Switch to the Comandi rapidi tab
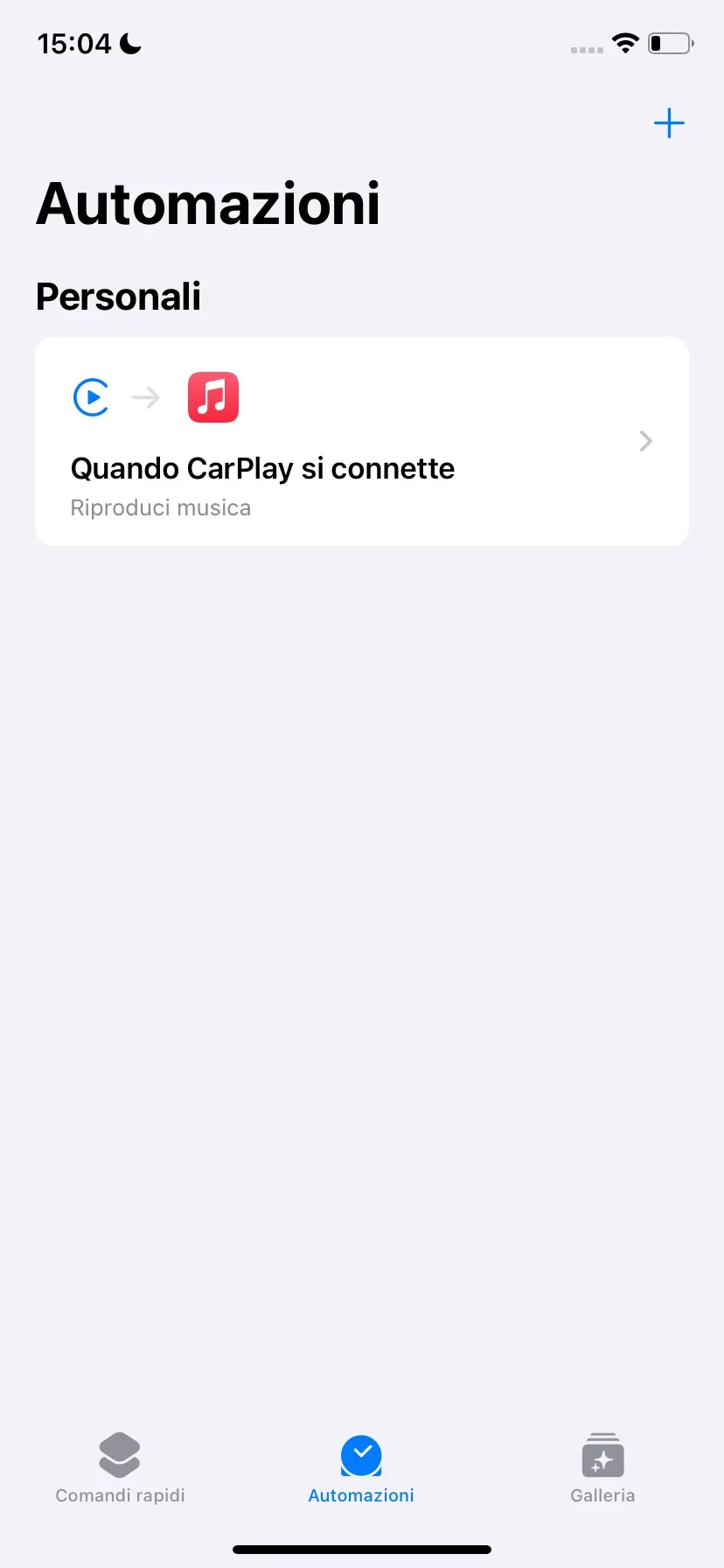 [x=120, y=1468]
